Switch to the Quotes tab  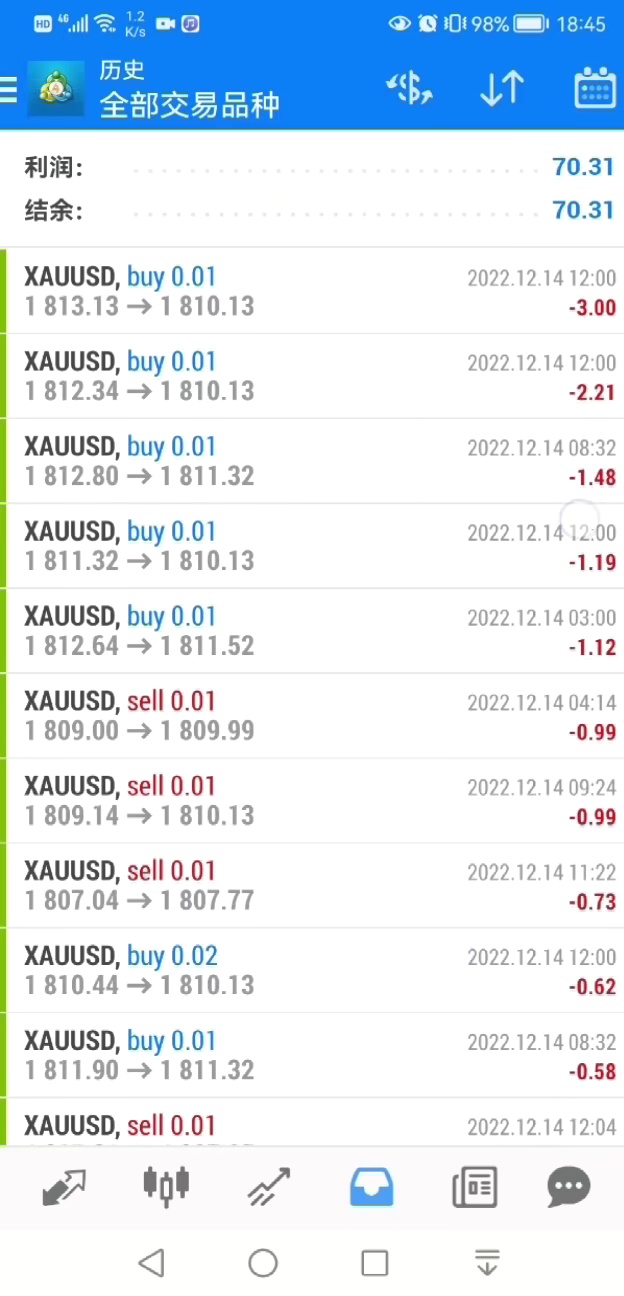tap(63, 1186)
